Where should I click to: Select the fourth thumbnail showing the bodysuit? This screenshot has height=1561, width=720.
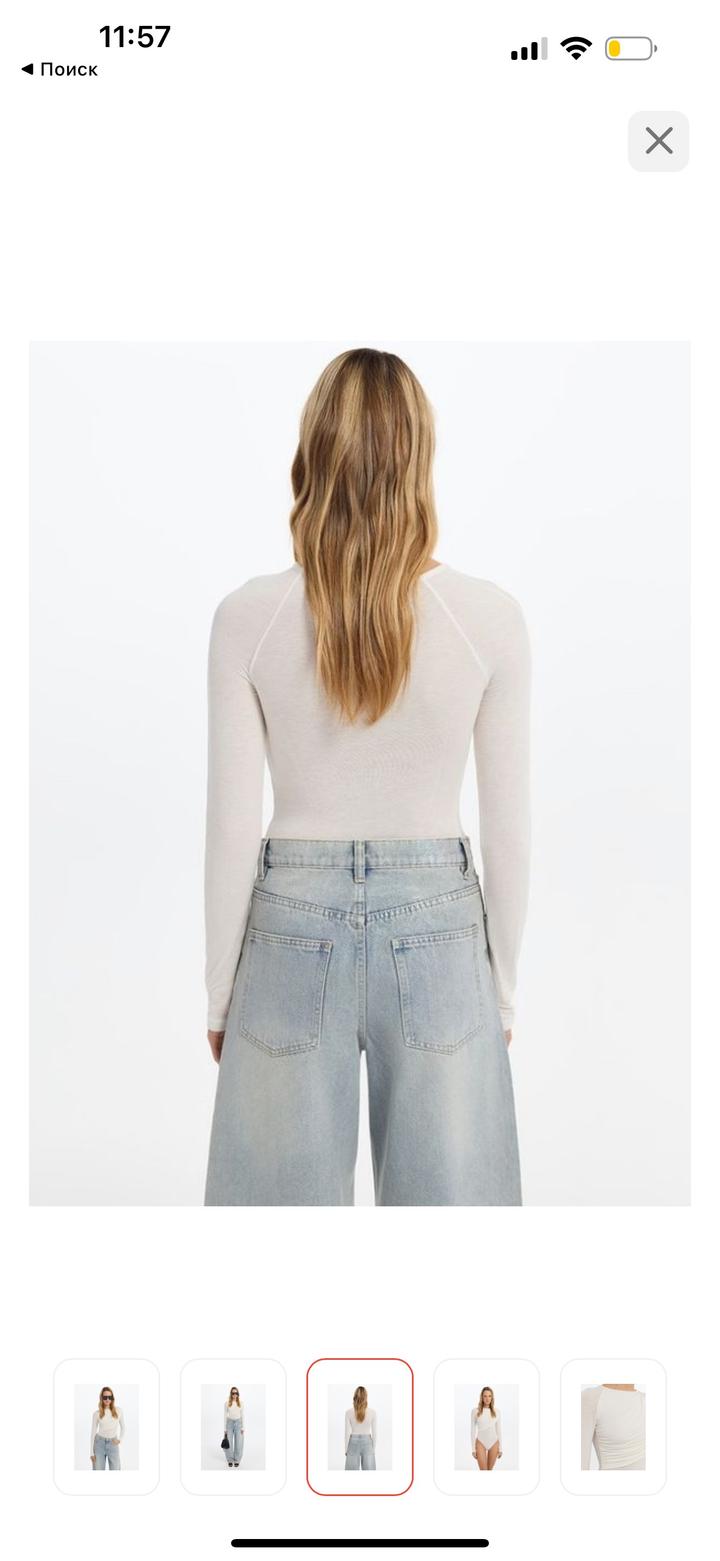coord(486,1426)
